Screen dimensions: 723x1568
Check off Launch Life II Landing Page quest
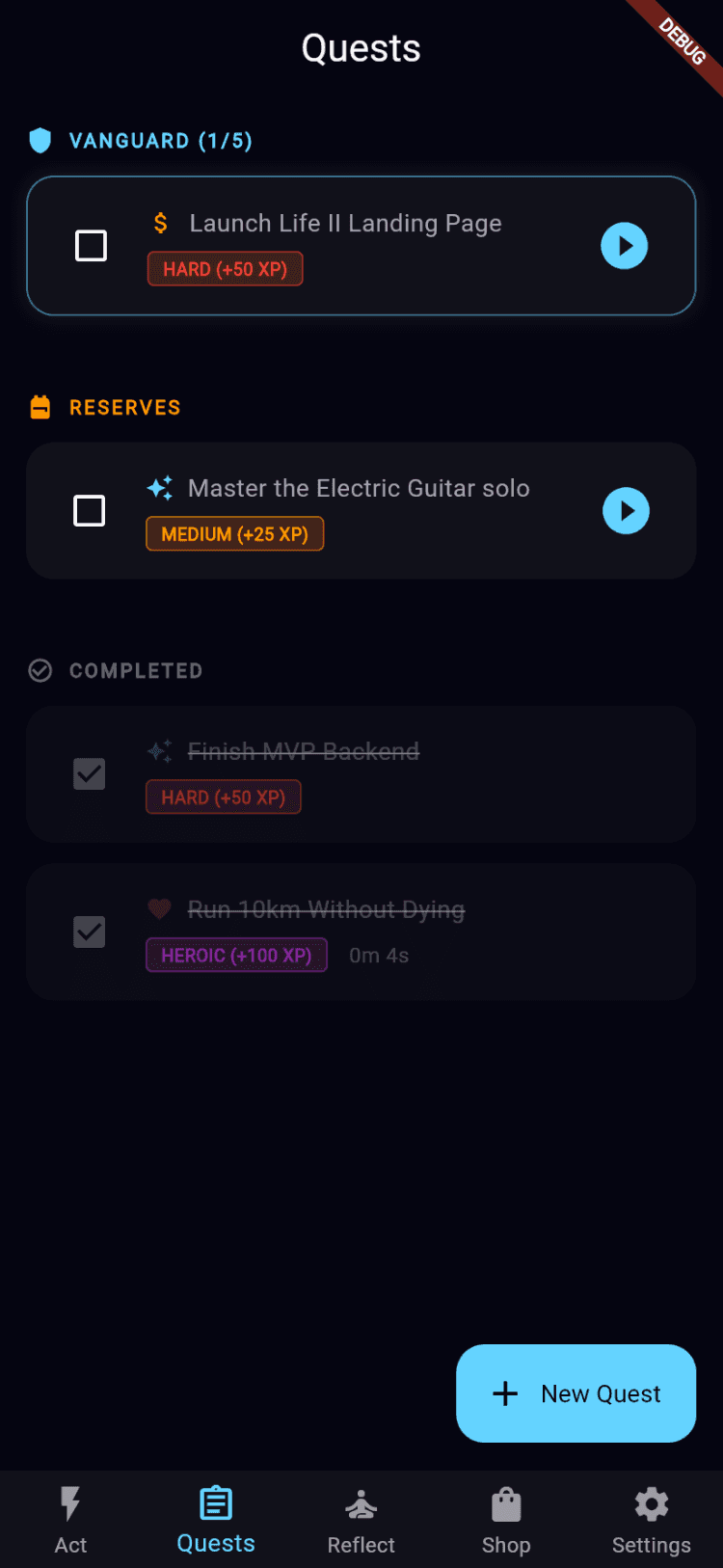[91, 246]
